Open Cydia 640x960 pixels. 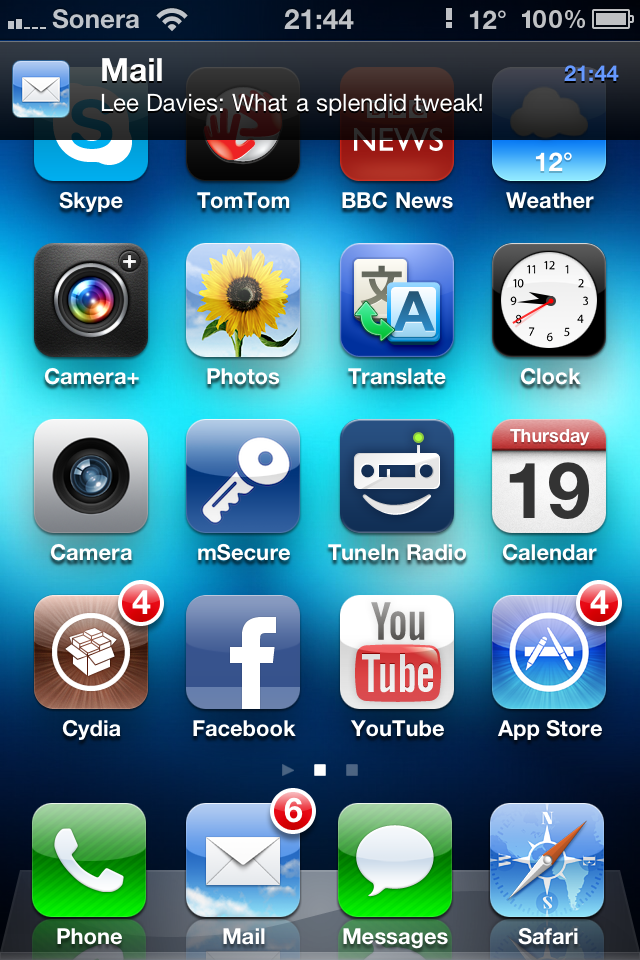pos(91,653)
